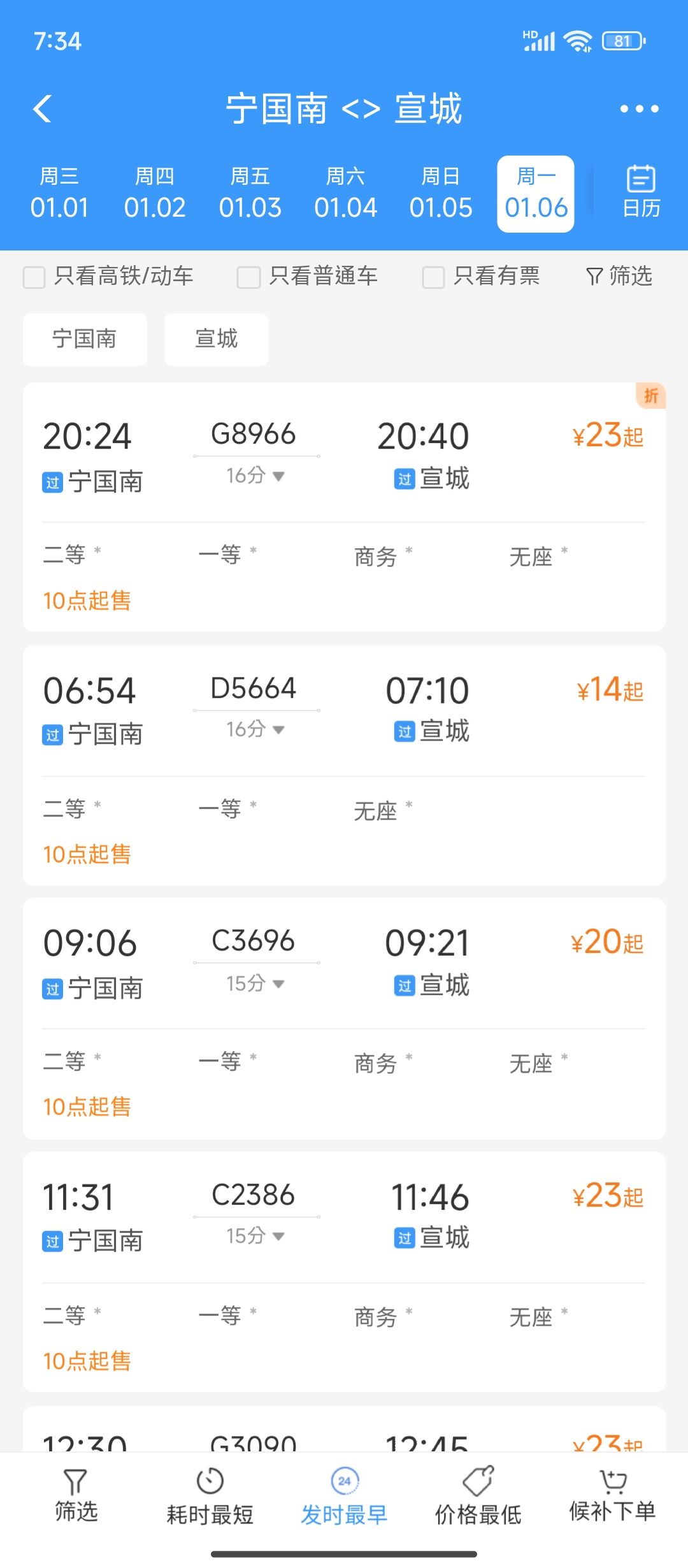The width and height of the screenshot is (688, 1568).
Task: Select date 周日 01.05
Action: point(441,194)
